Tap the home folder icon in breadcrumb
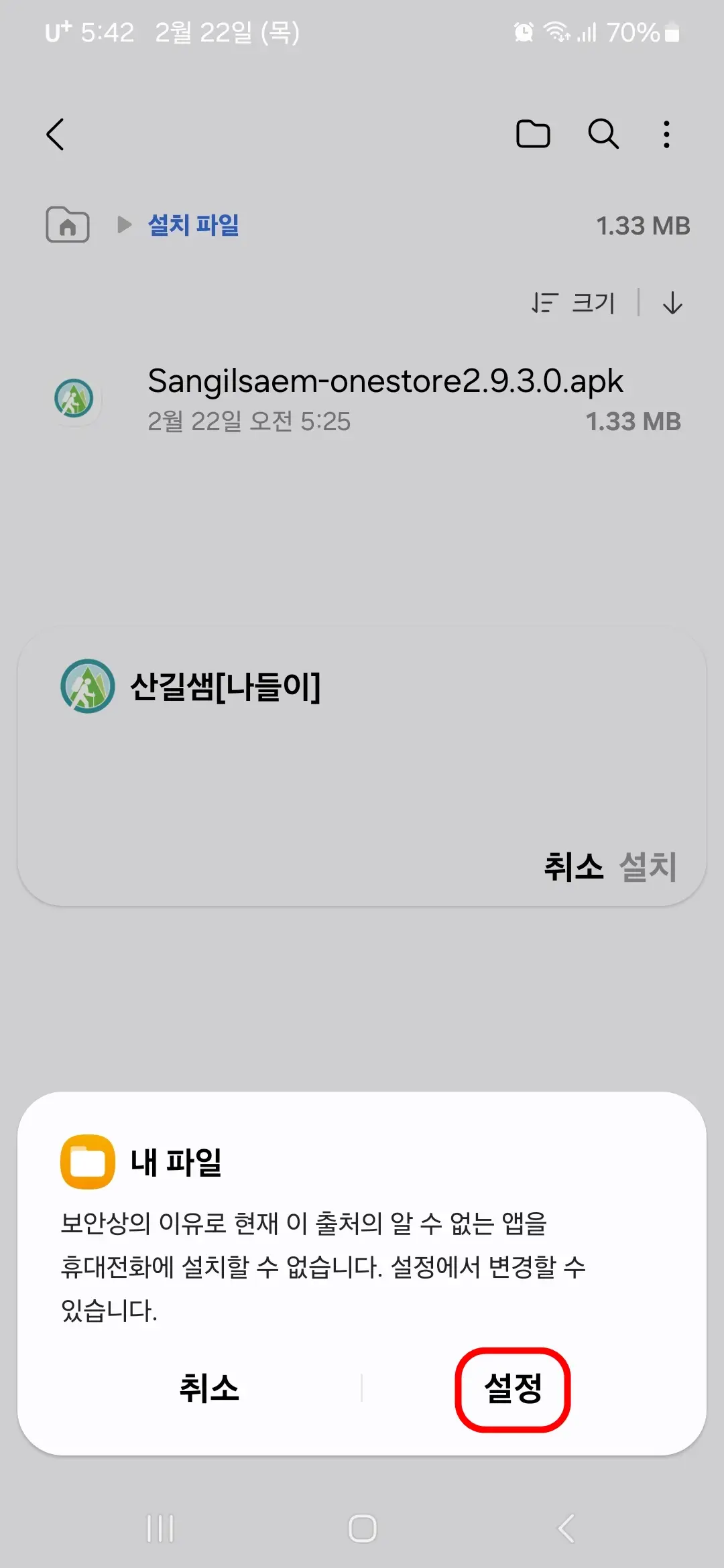724x1568 pixels. coord(67,226)
